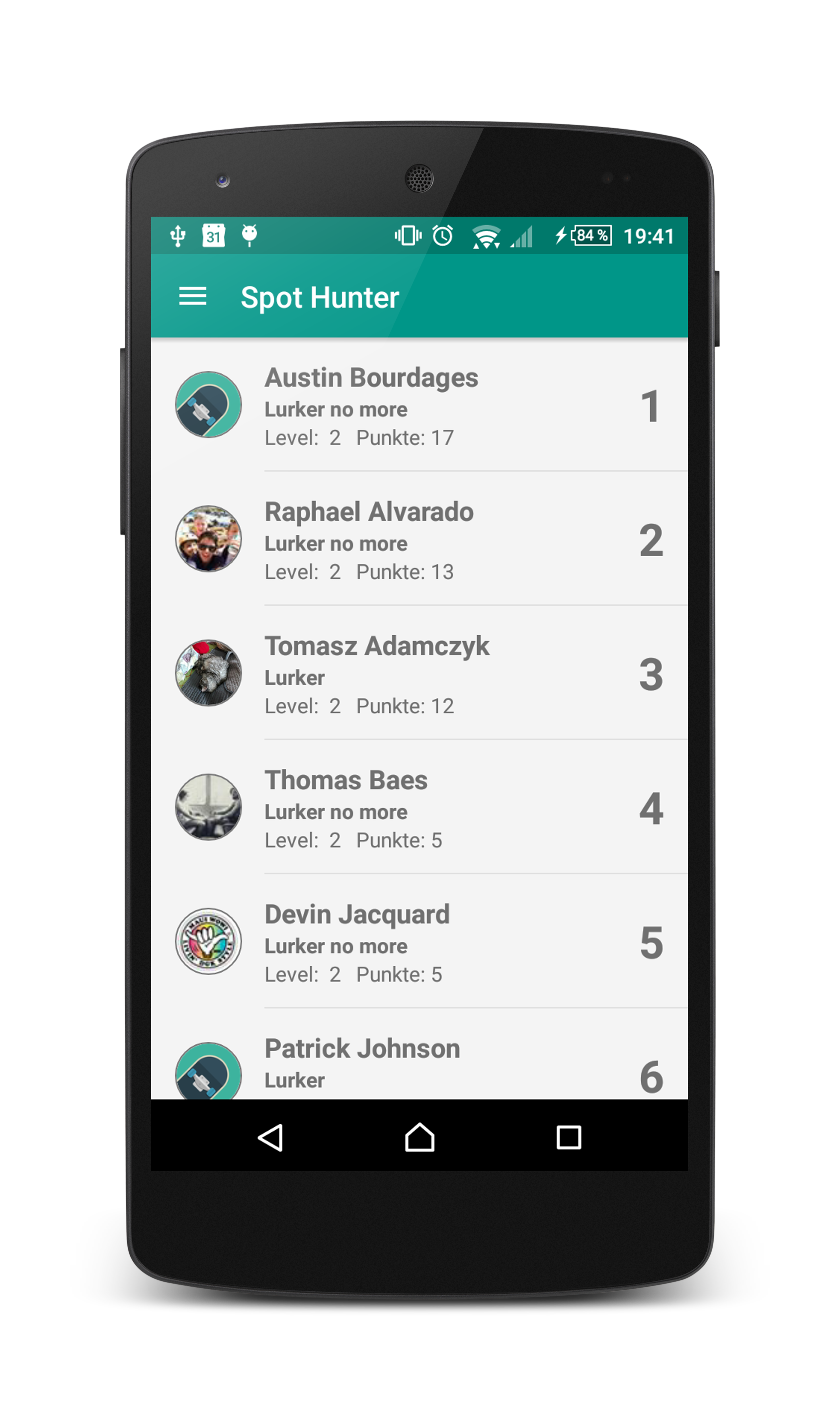840x1420 pixels.
Task: Open Thomas Baes' ranking entry
Action: [x=419, y=808]
